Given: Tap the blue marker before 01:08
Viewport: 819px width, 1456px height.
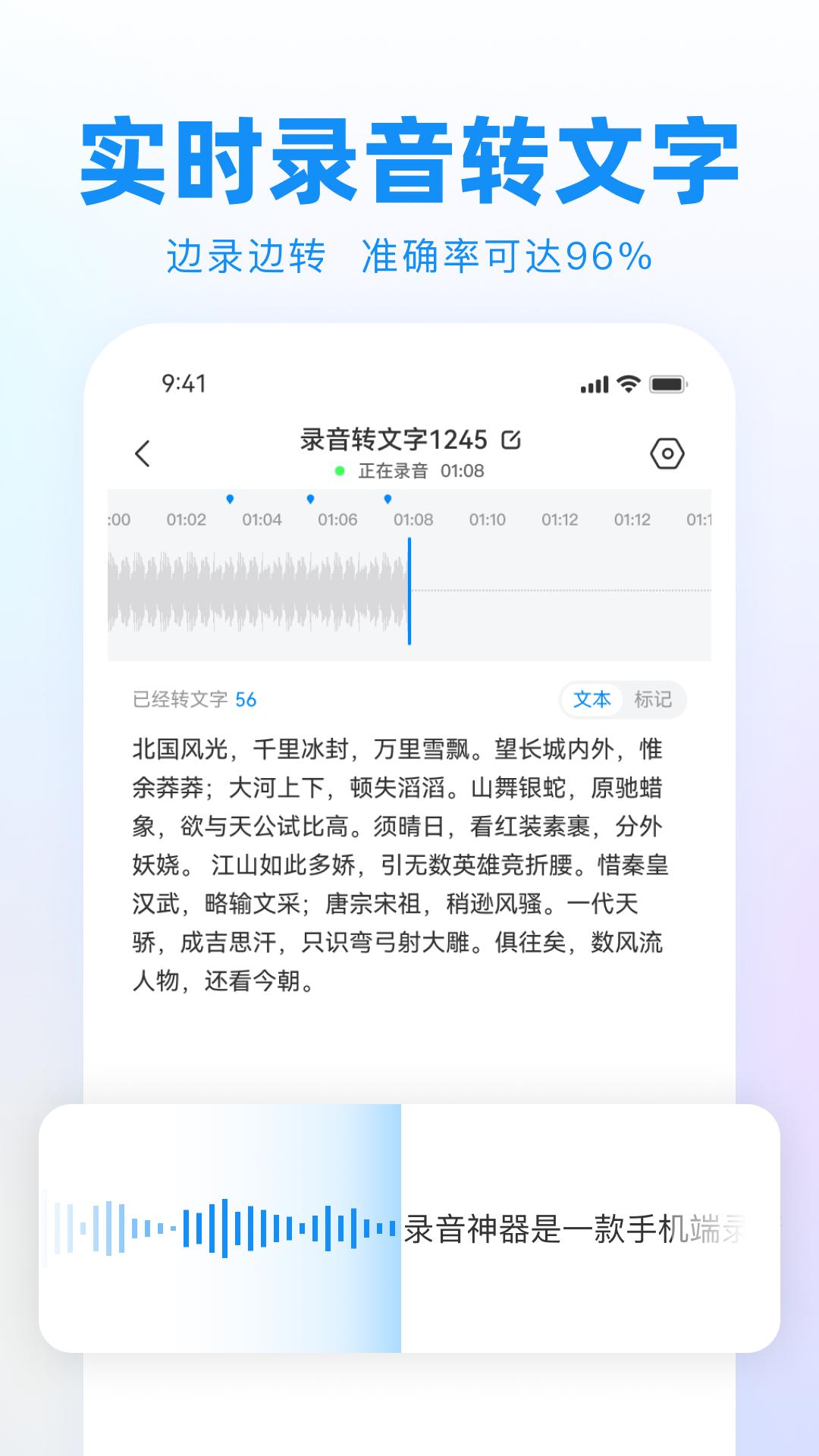Looking at the screenshot, I should coord(388,499).
